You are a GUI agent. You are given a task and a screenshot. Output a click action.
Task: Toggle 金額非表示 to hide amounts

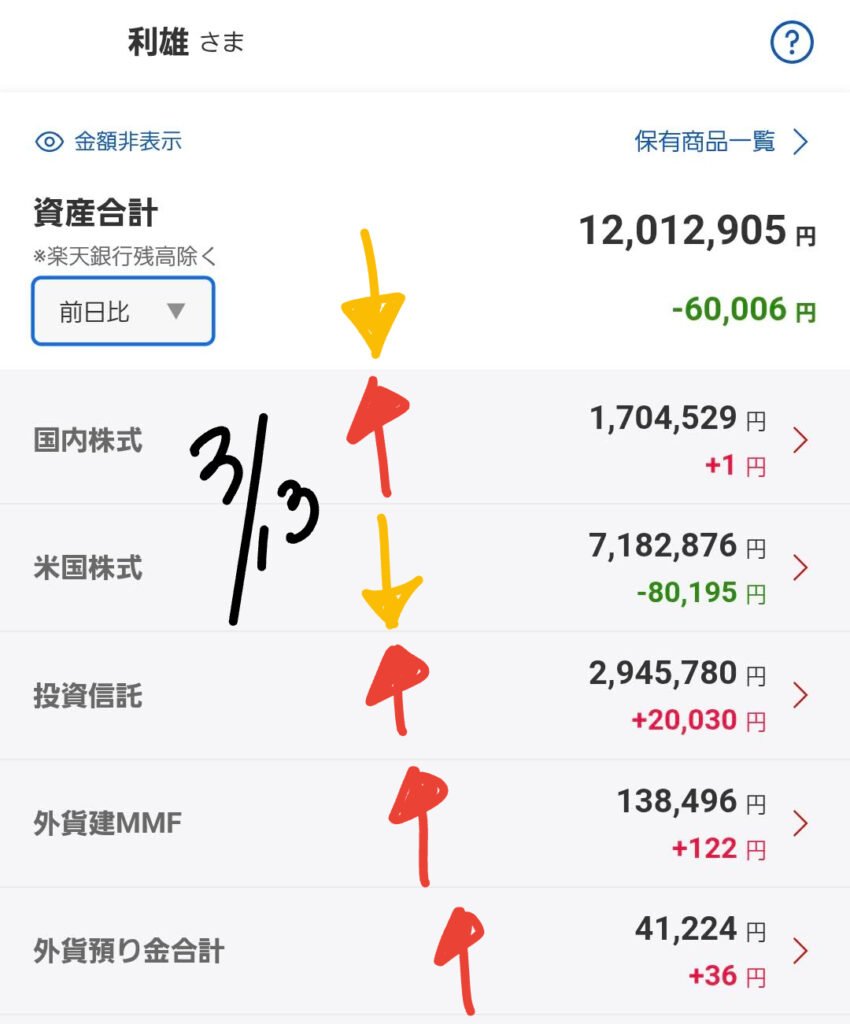[x=110, y=142]
